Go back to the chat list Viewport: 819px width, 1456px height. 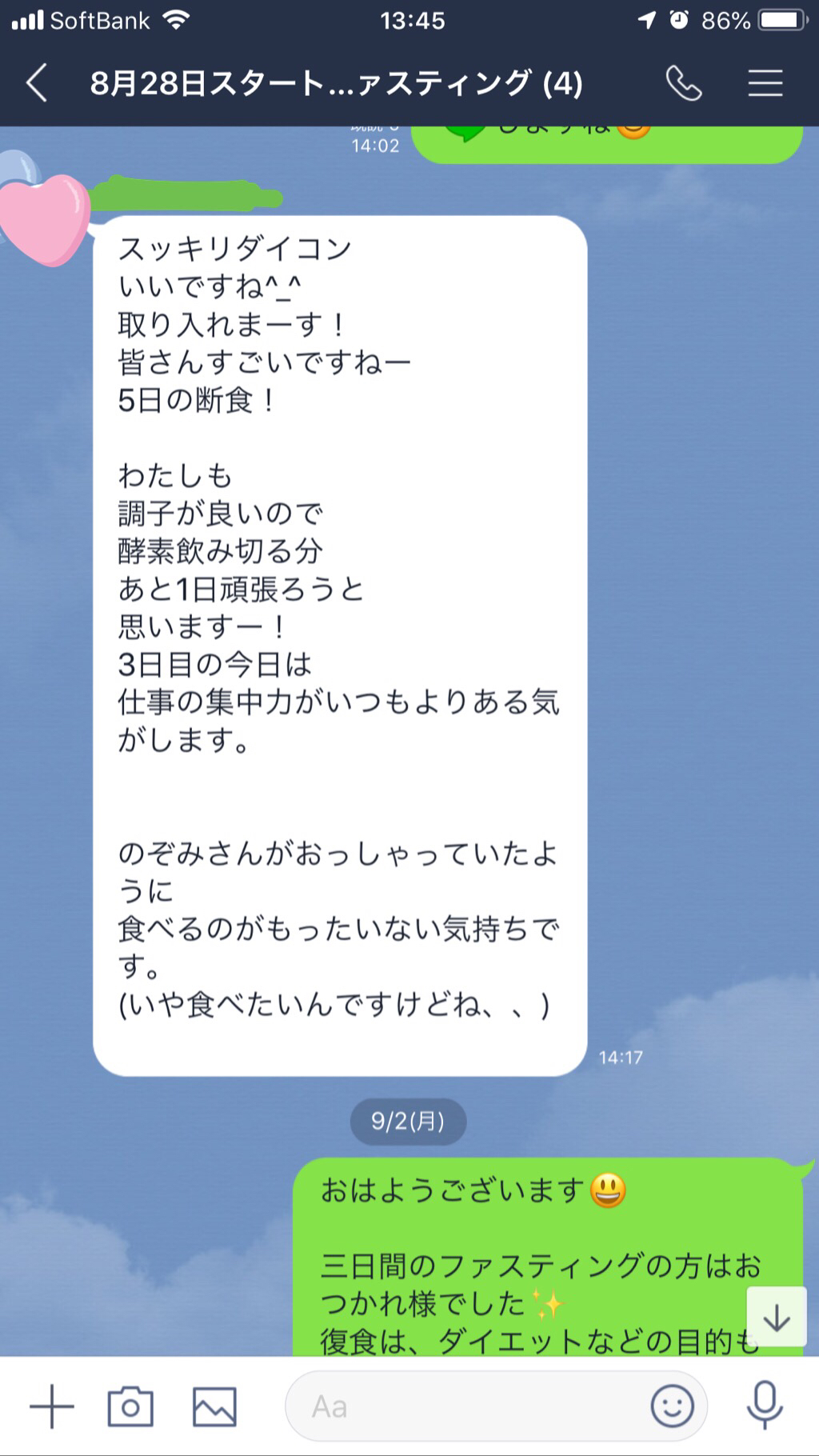click(37, 83)
